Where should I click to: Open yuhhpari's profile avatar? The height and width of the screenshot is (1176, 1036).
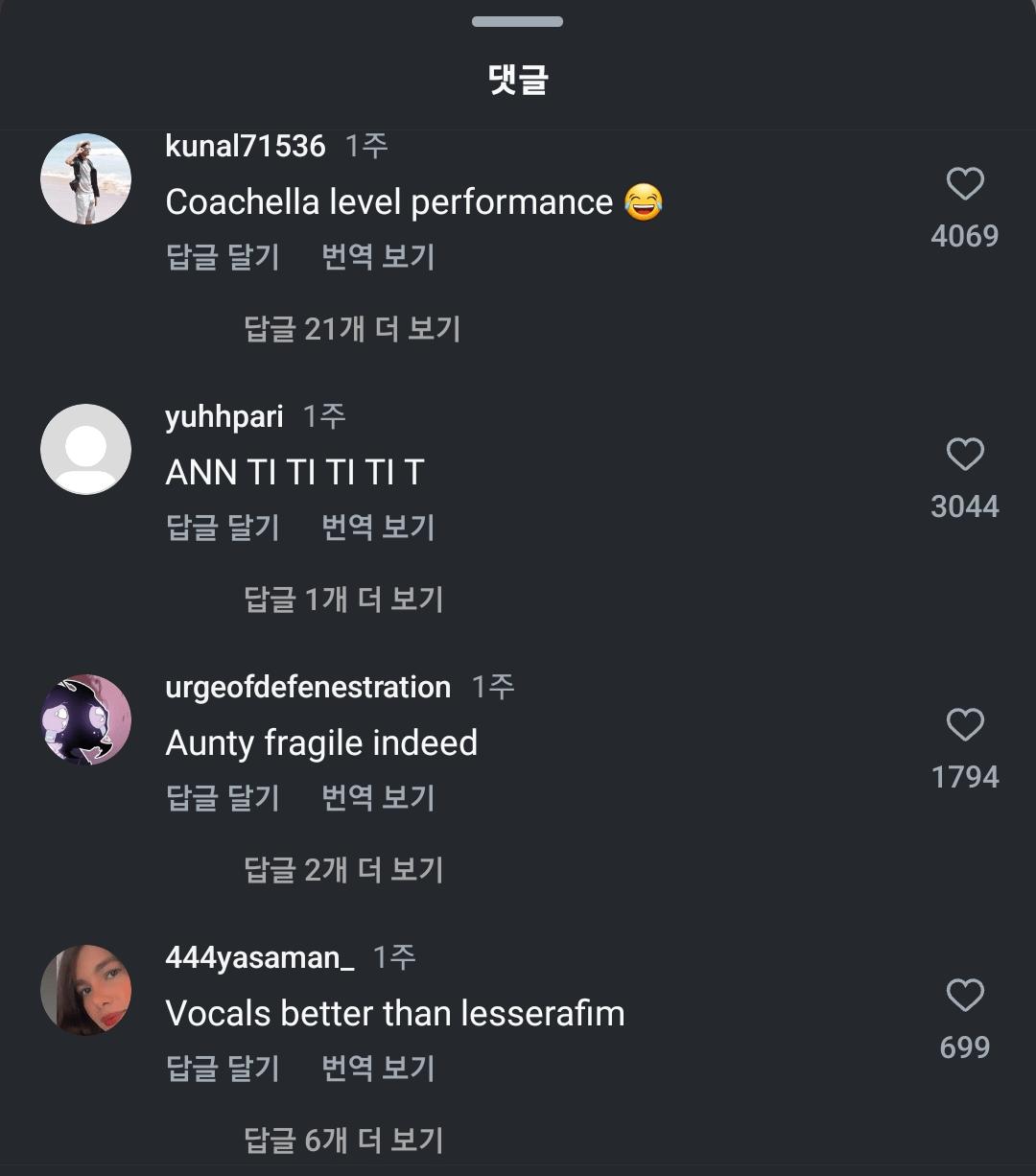click(86, 450)
